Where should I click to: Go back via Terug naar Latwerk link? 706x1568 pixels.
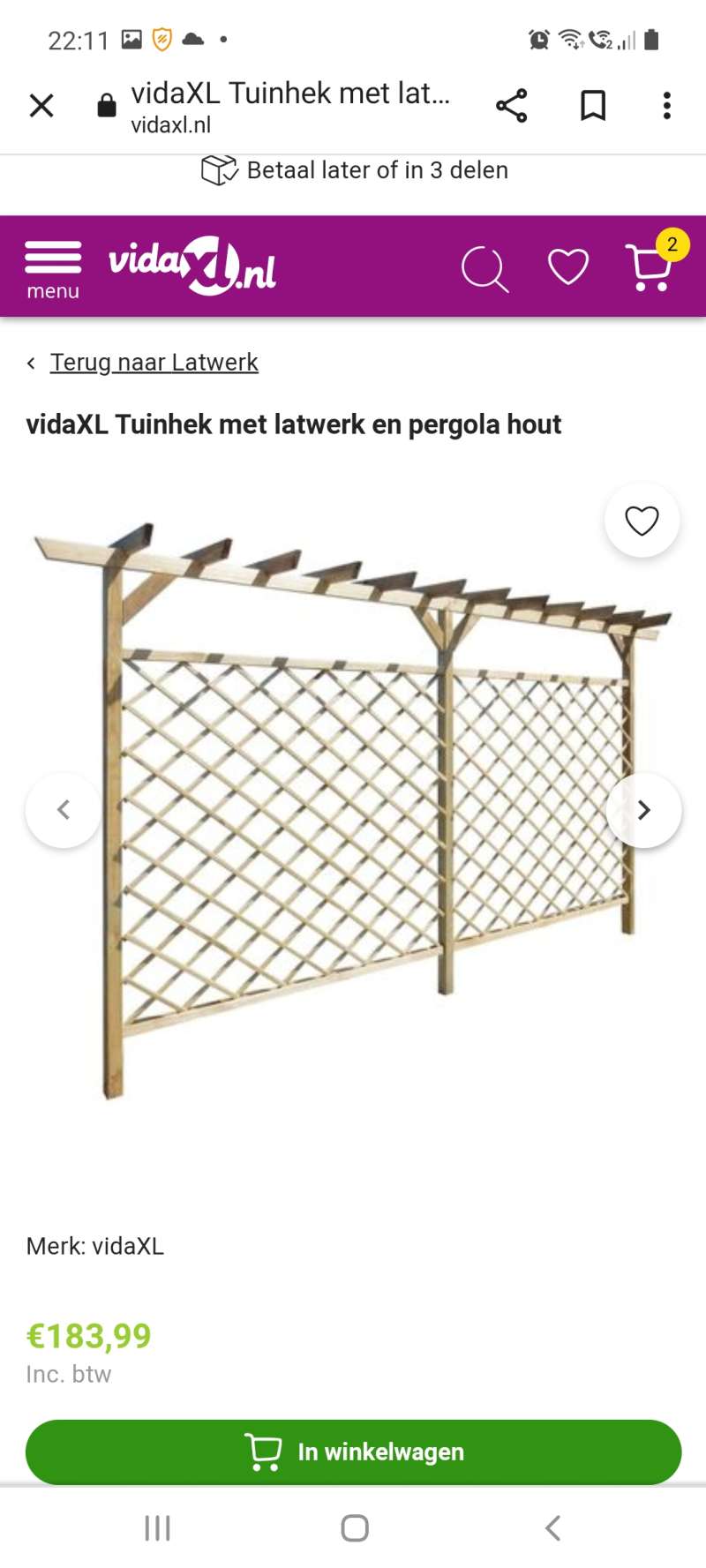(154, 363)
